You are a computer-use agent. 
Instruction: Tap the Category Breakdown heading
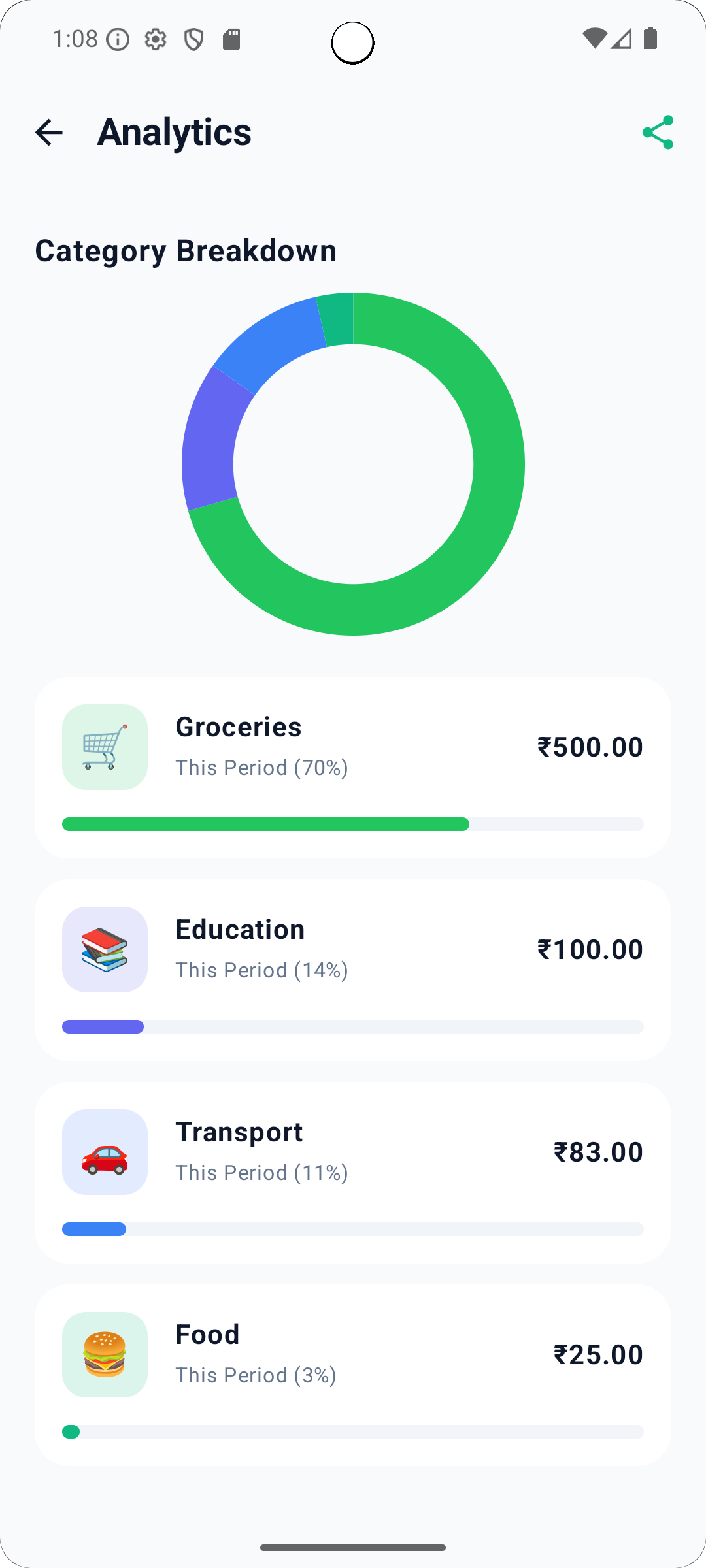coord(186,250)
